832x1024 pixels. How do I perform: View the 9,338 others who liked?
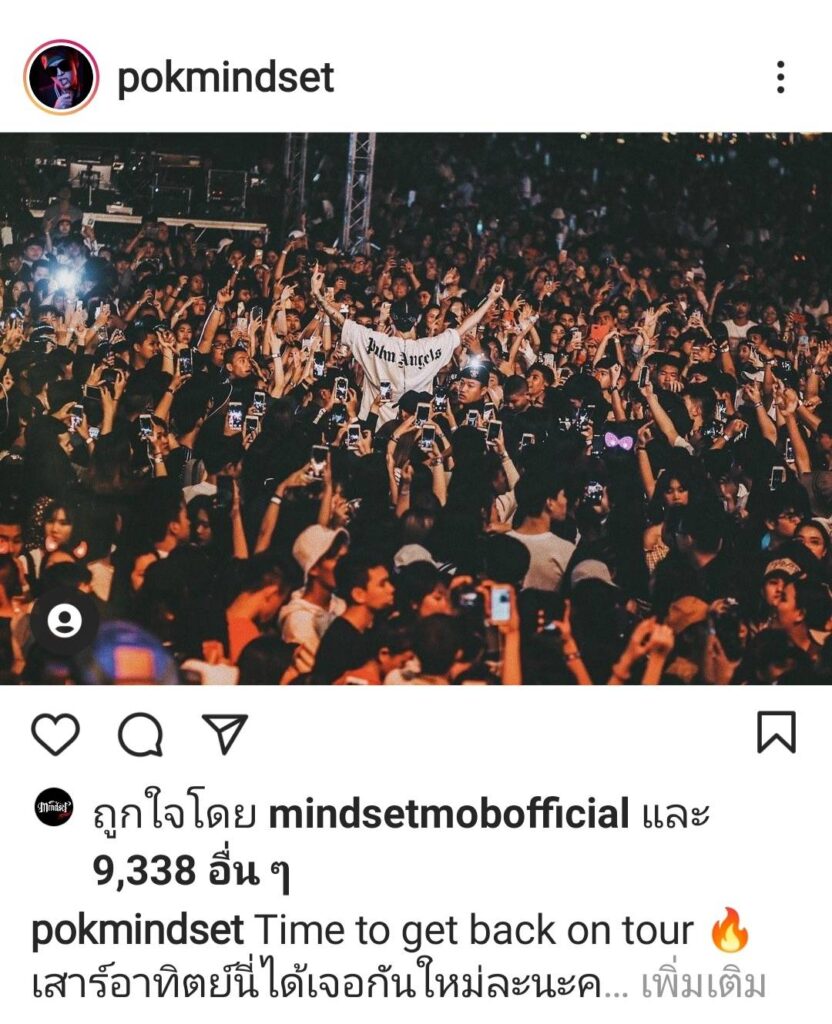click(x=190, y=872)
